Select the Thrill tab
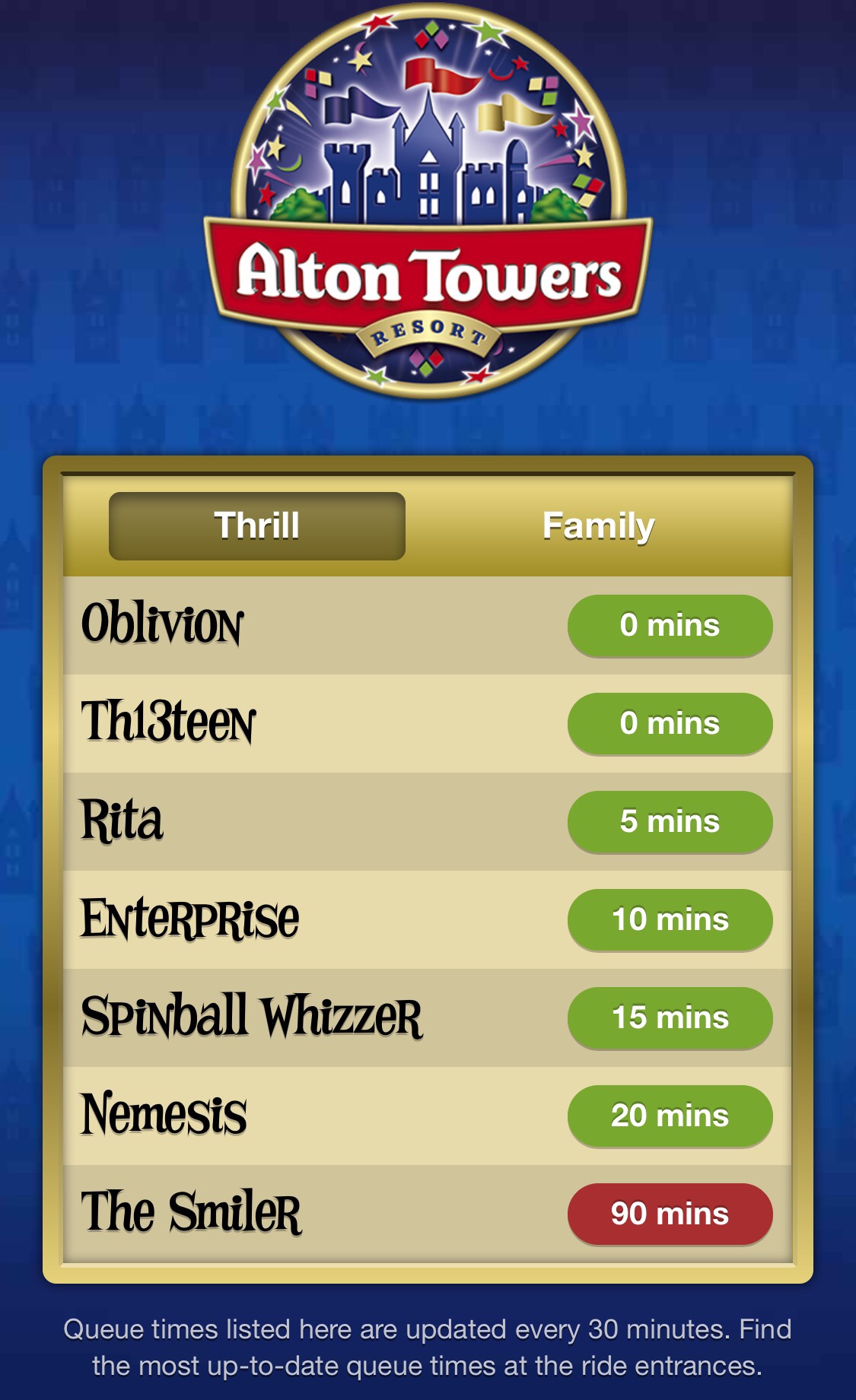Screen dimensions: 856x1400 tap(257, 526)
